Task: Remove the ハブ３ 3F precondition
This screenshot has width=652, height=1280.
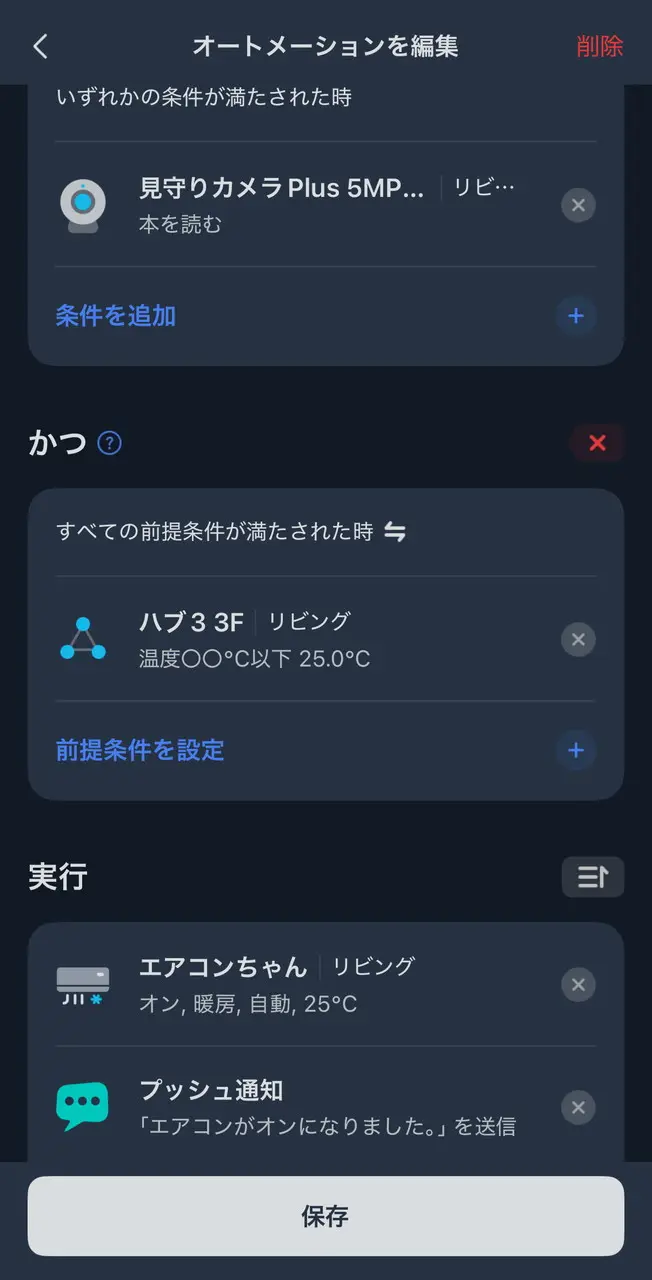Action: click(577, 639)
